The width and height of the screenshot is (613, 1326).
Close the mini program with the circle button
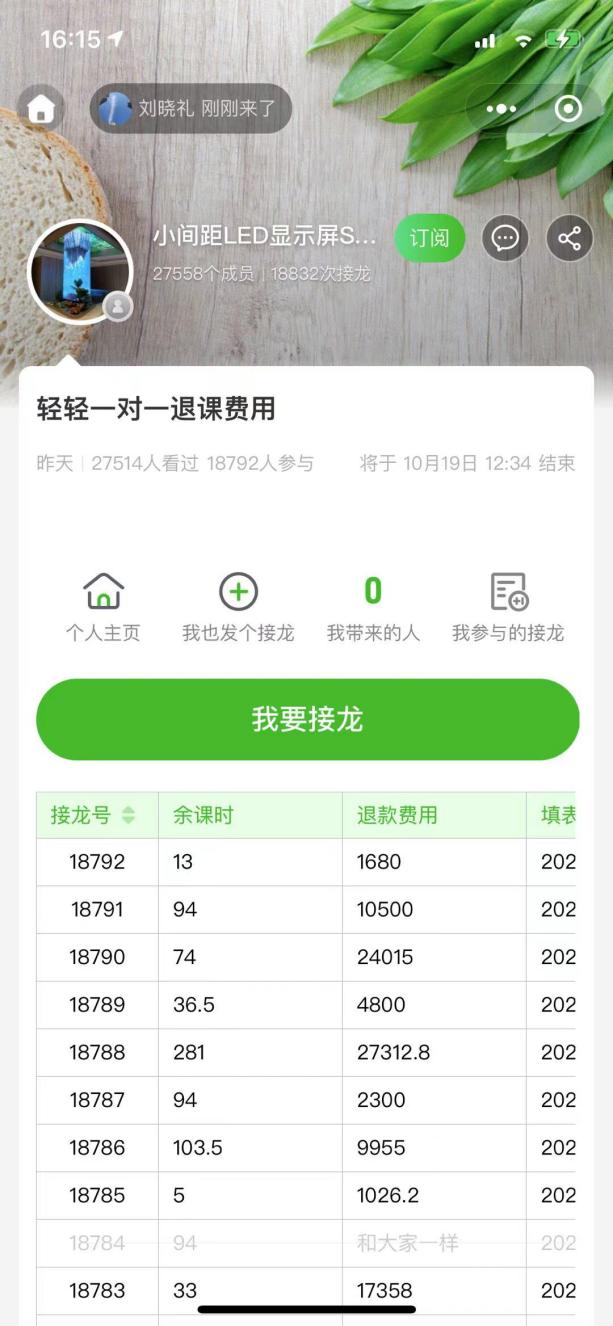[x=568, y=108]
